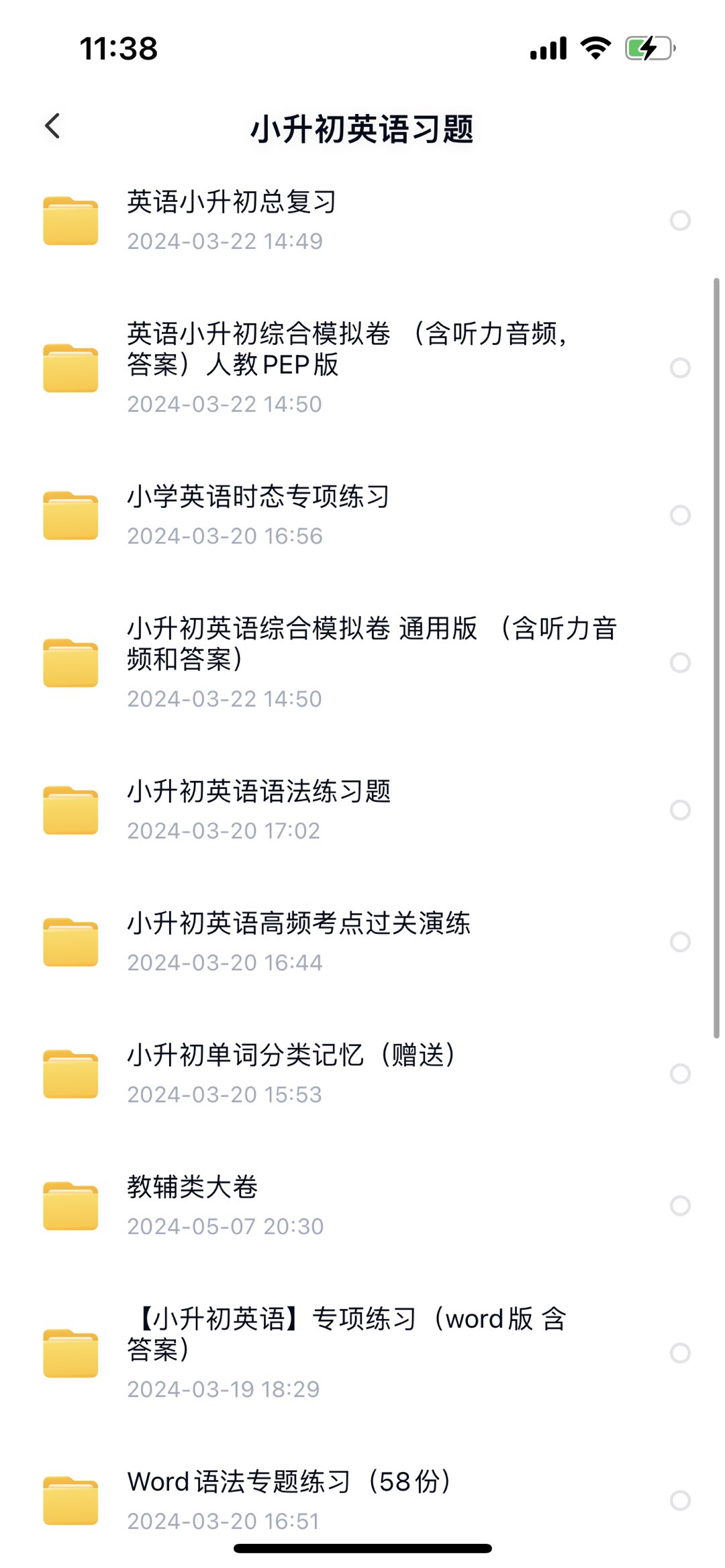The image size is (725, 1568).
Task: Go back using the top-left arrow
Action: click(52, 126)
